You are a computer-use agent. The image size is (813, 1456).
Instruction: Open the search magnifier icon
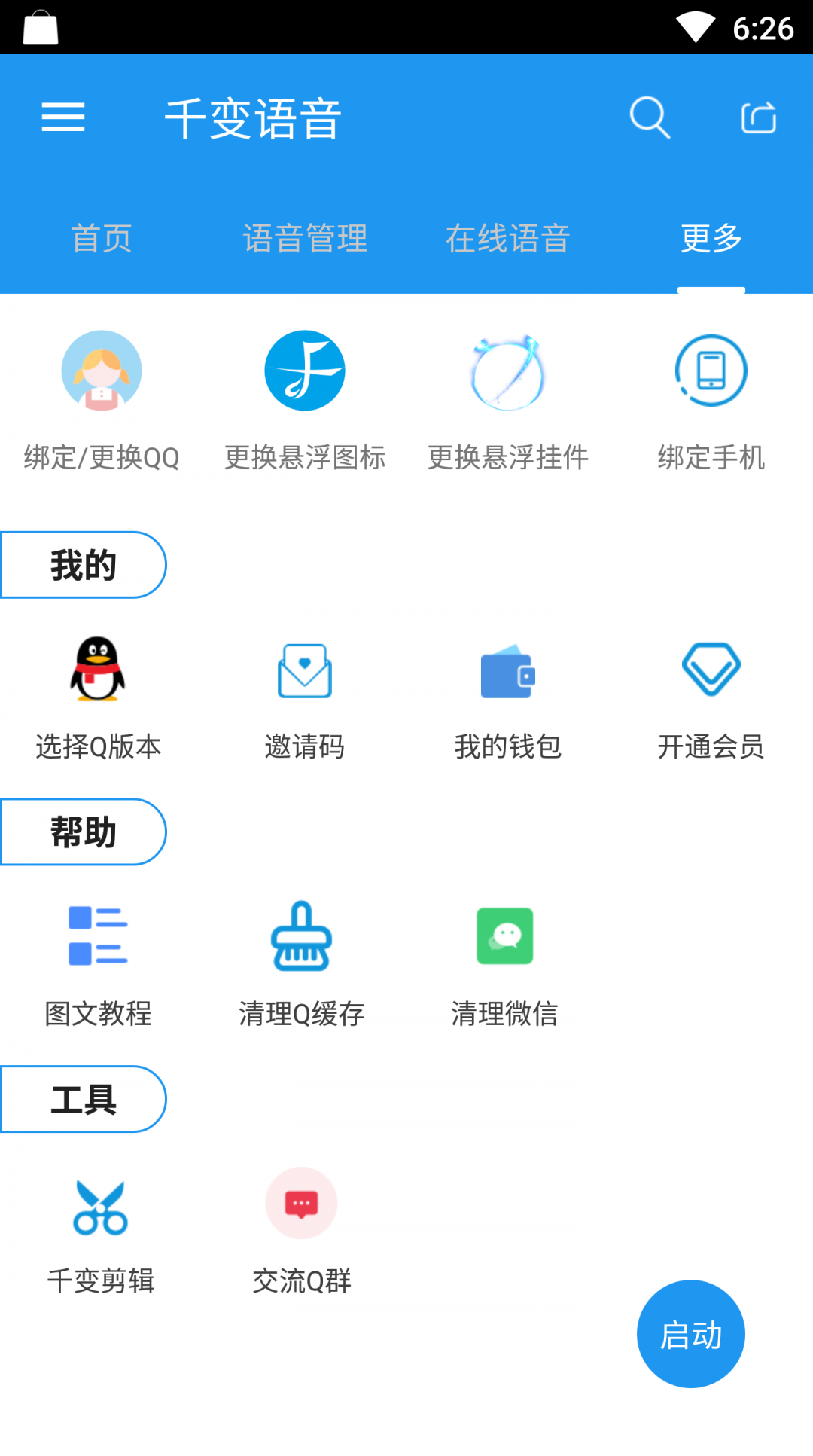pyautogui.click(x=650, y=117)
